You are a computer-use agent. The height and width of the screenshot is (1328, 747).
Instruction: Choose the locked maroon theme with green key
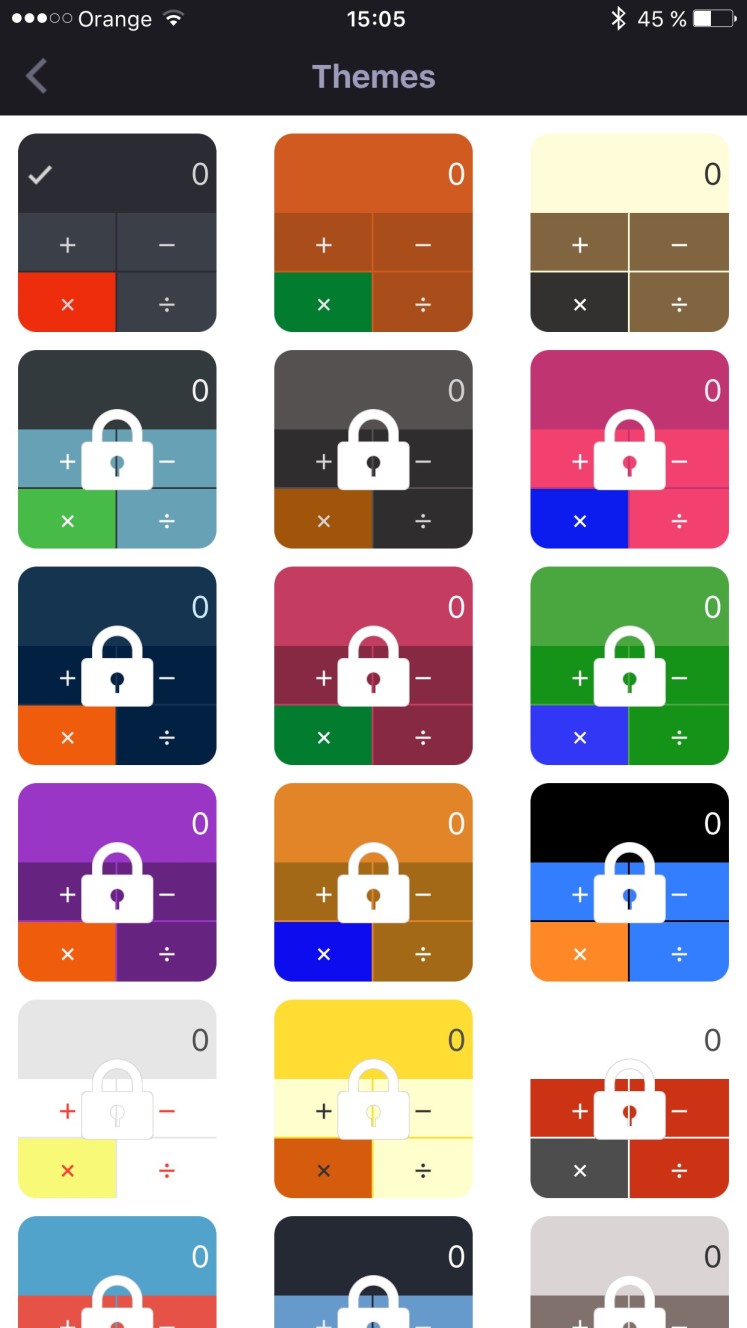tap(373, 666)
